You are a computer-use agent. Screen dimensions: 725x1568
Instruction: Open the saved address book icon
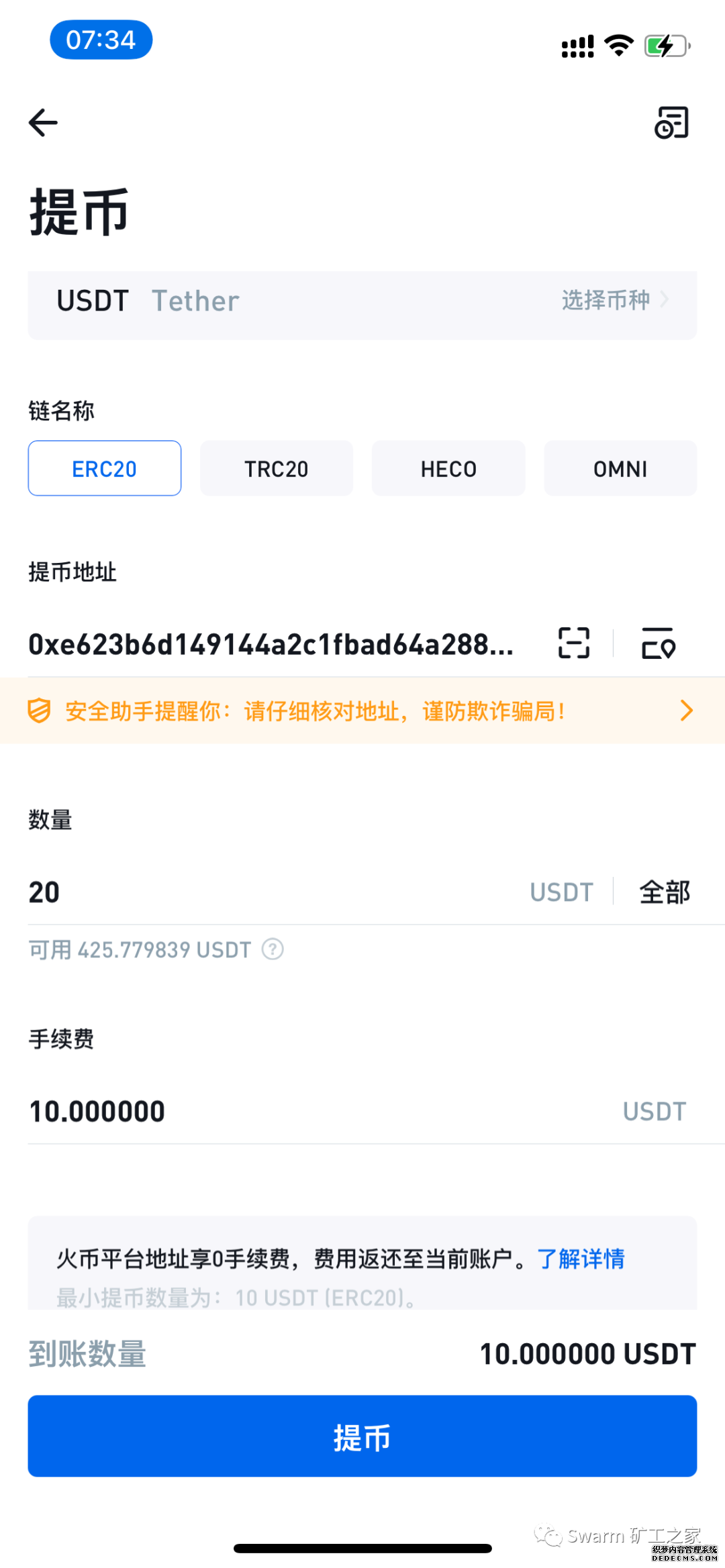tap(658, 643)
